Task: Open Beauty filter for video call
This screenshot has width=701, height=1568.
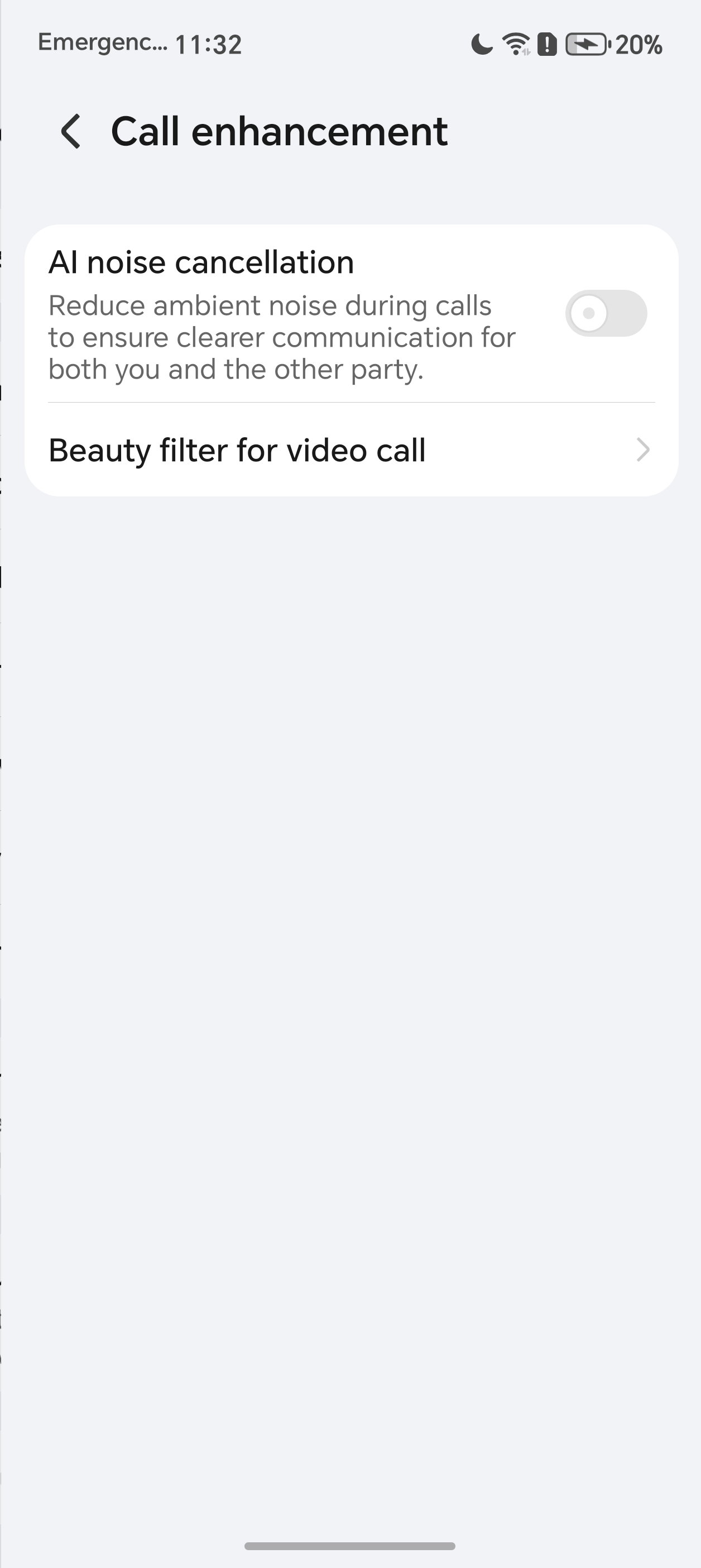Action: tap(350, 451)
